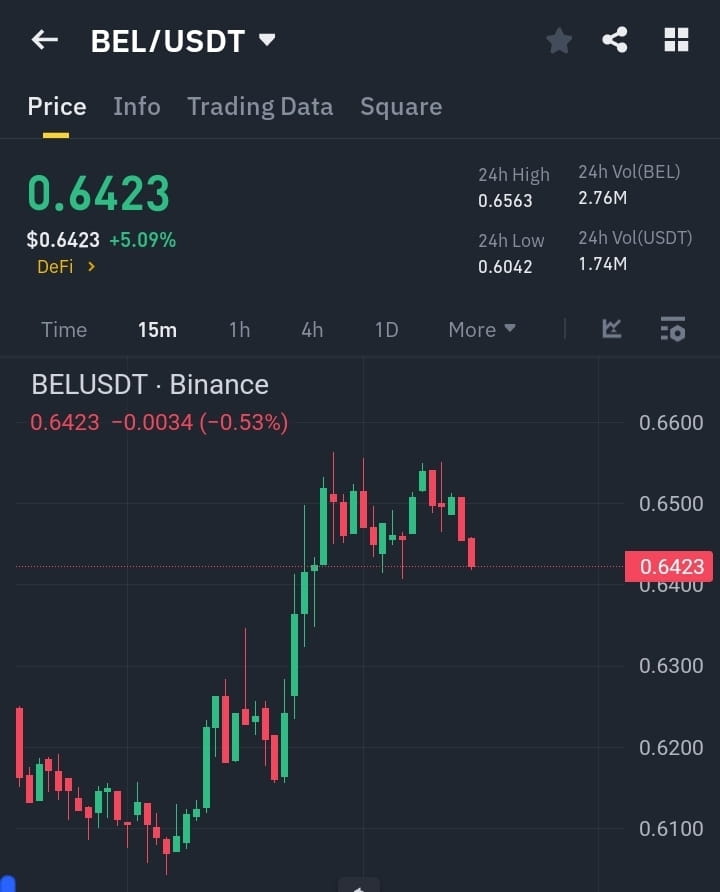720x892 pixels.
Task: Open the DeFi category chevron
Action: [x=66, y=267]
